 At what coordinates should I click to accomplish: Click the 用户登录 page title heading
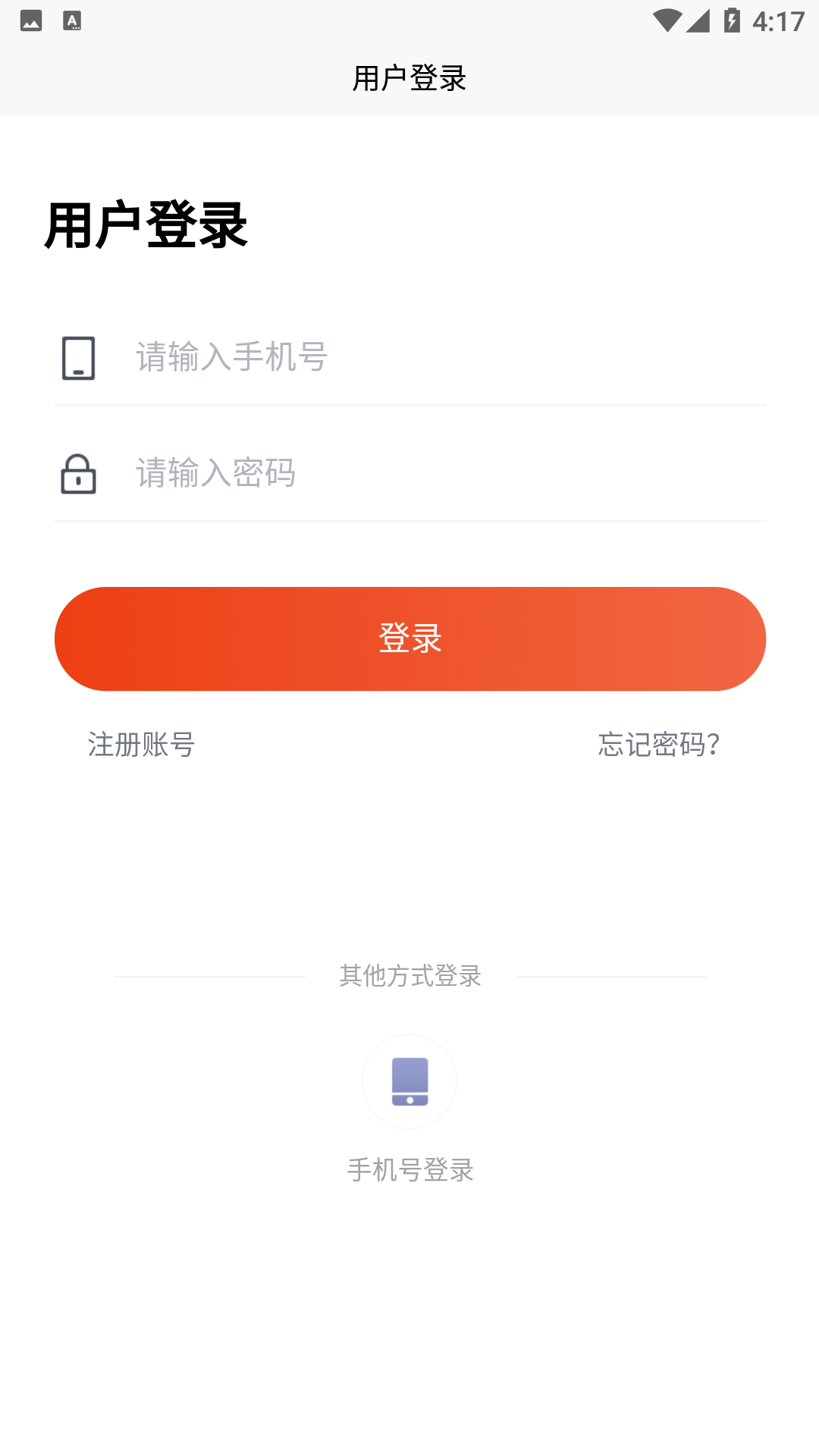click(x=409, y=78)
